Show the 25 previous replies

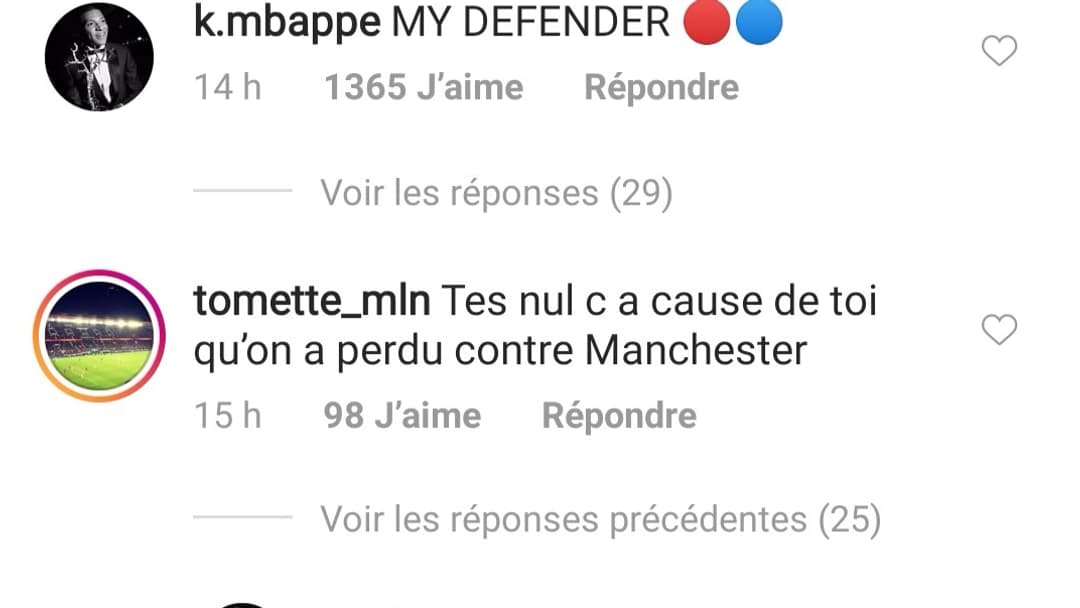[600, 519]
